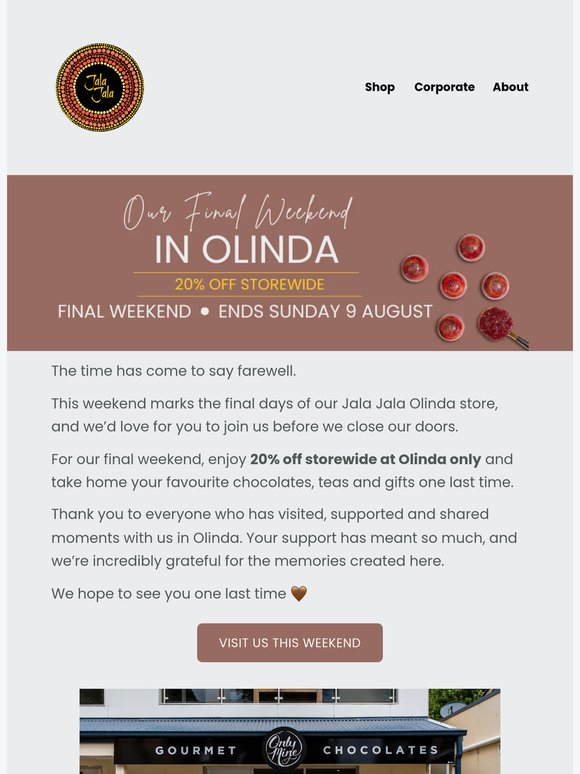This screenshot has height=774, width=580.
Task: Open the Shop link
Action: point(380,87)
